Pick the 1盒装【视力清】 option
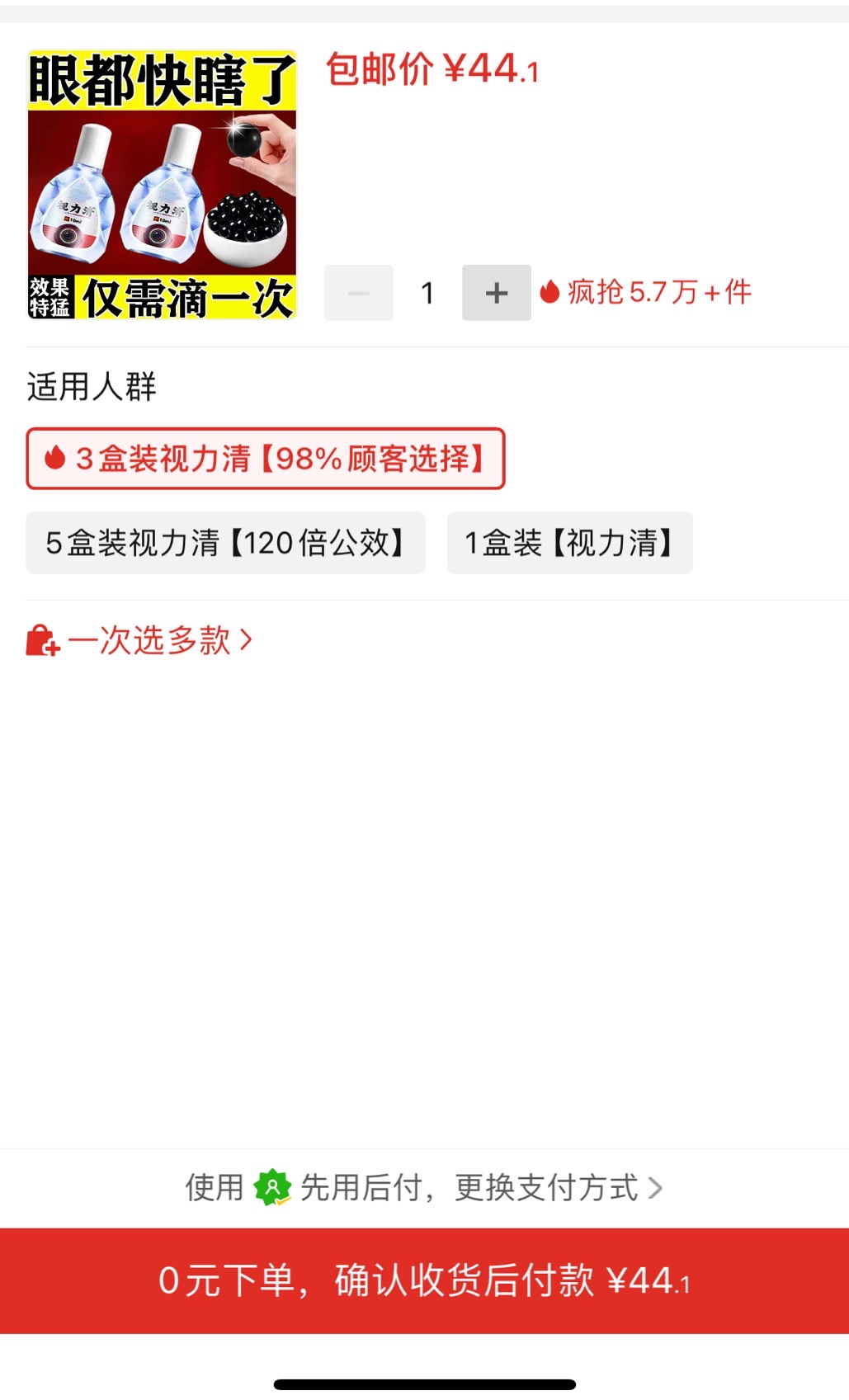Screen dimensions: 849x1400 point(569,543)
